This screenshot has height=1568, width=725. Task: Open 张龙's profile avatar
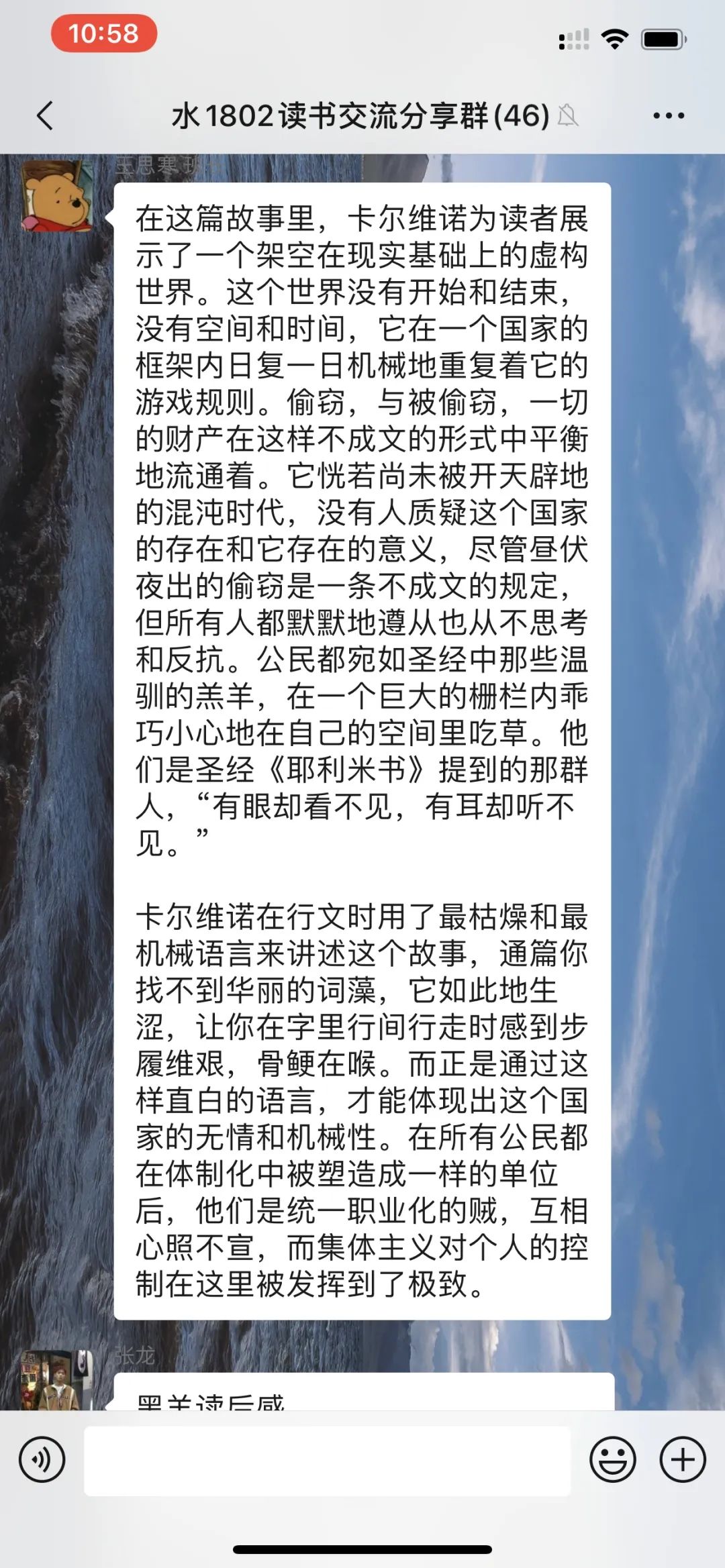click(x=57, y=1381)
